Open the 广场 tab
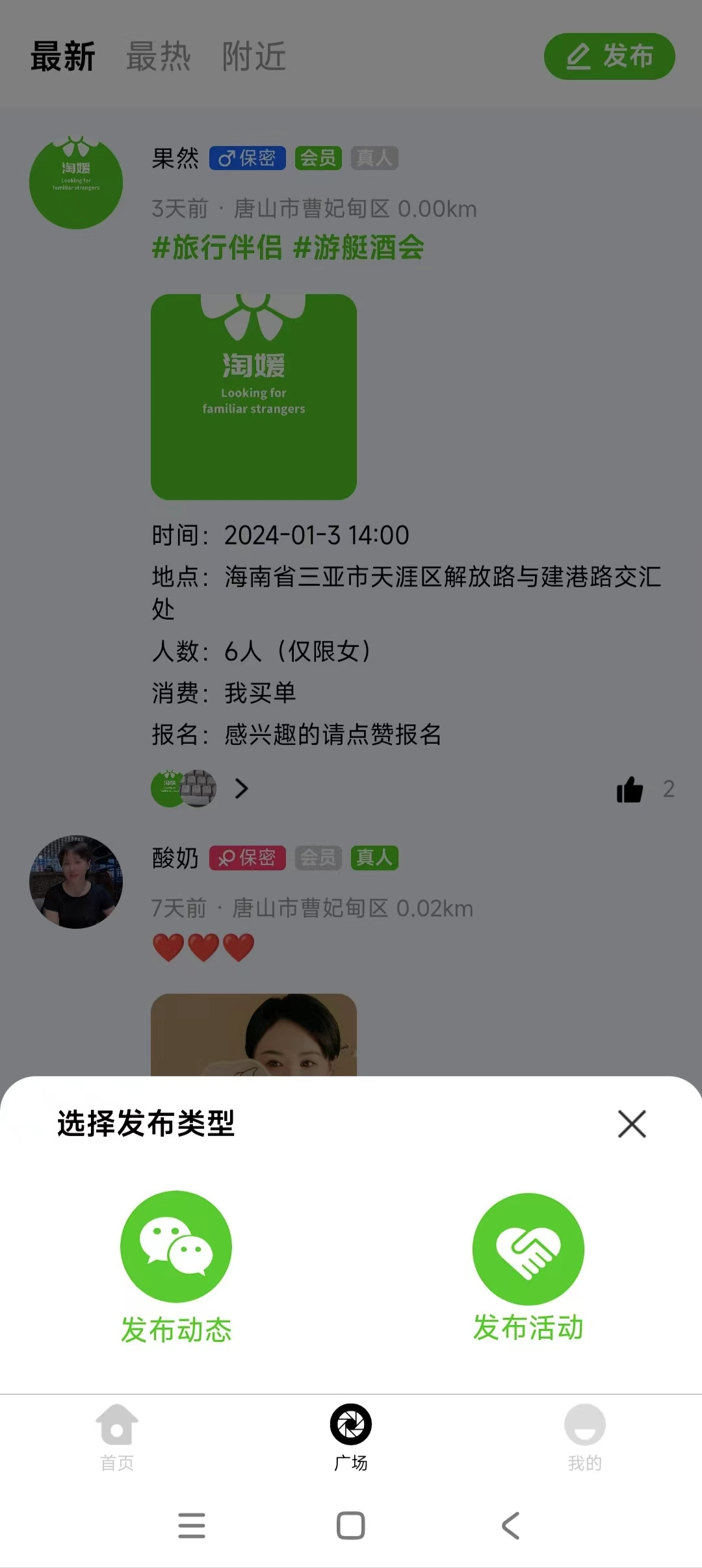Screen dimensions: 702x1568 (x=351, y=1435)
